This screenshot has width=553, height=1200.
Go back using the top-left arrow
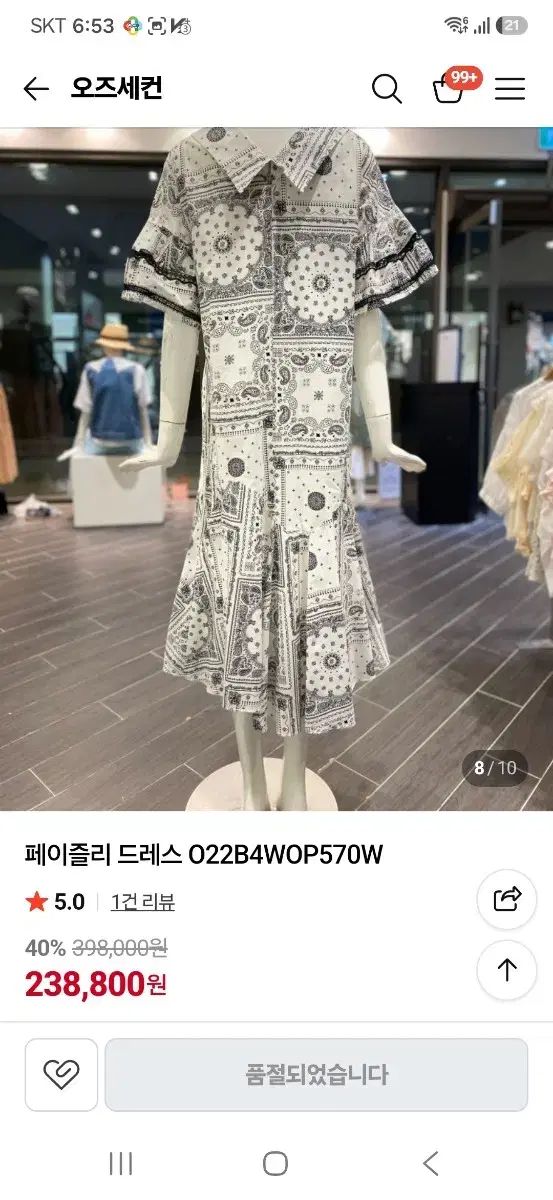(x=36, y=89)
